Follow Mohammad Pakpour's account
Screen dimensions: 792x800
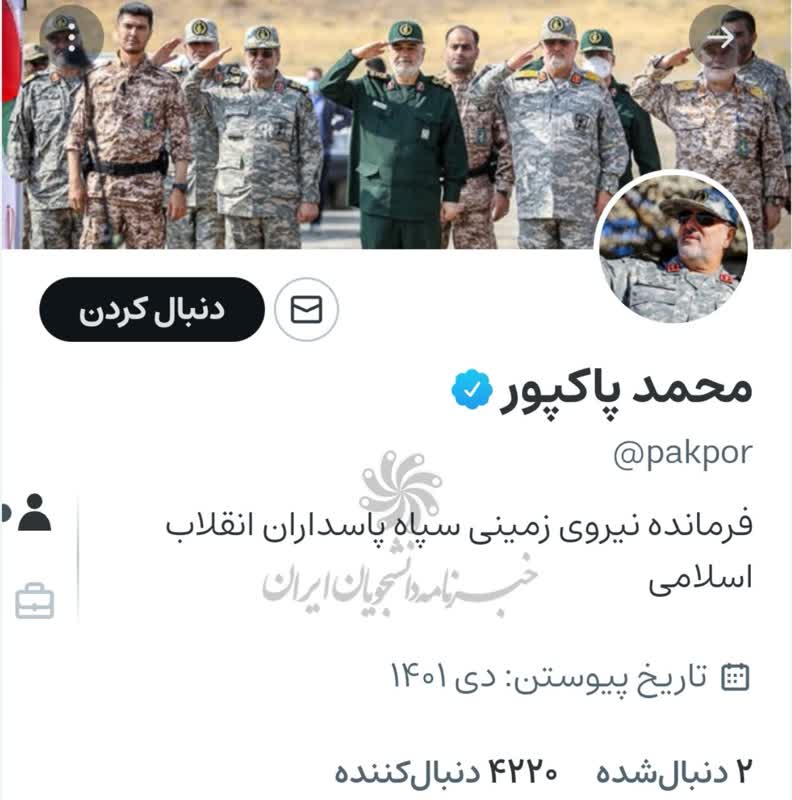click(151, 309)
